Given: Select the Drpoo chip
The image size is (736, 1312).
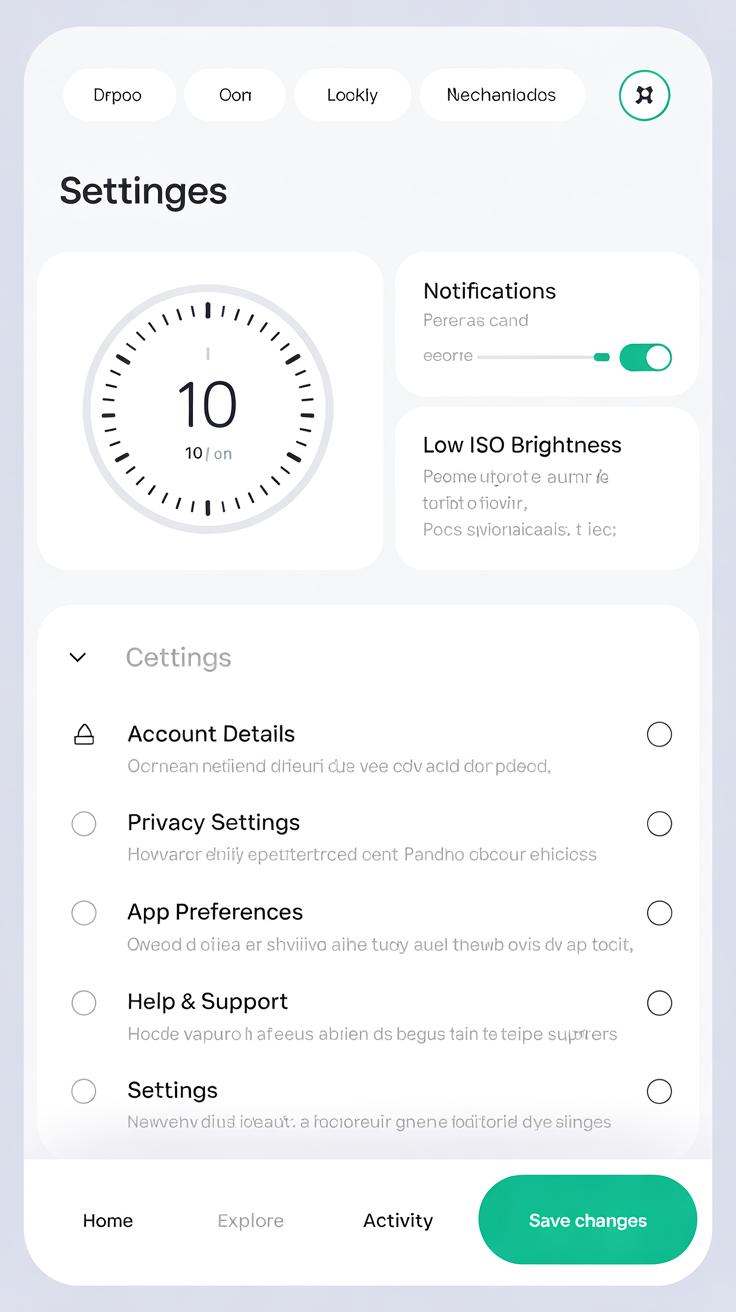Looking at the screenshot, I should point(118,95).
